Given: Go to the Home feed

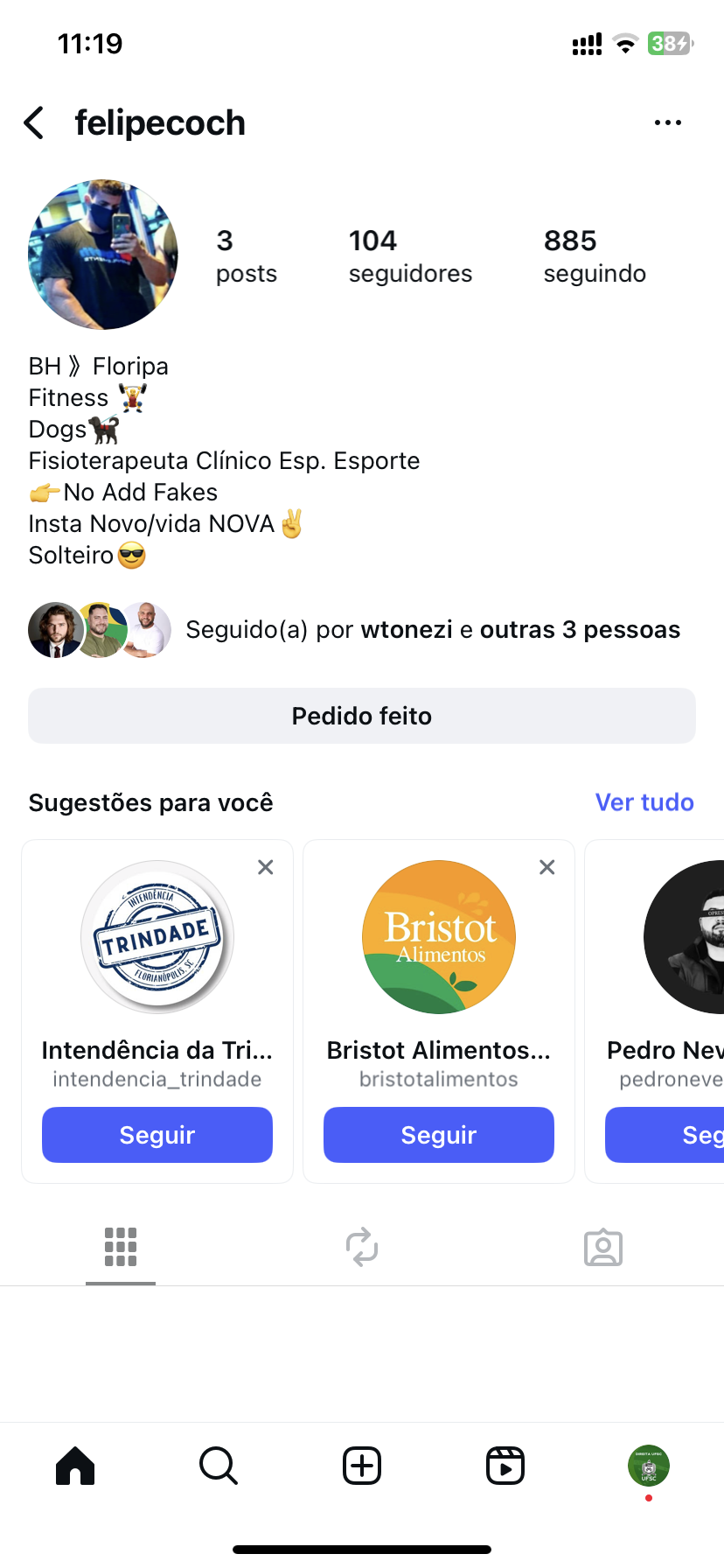Looking at the screenshot, I should click(75, 1466).
